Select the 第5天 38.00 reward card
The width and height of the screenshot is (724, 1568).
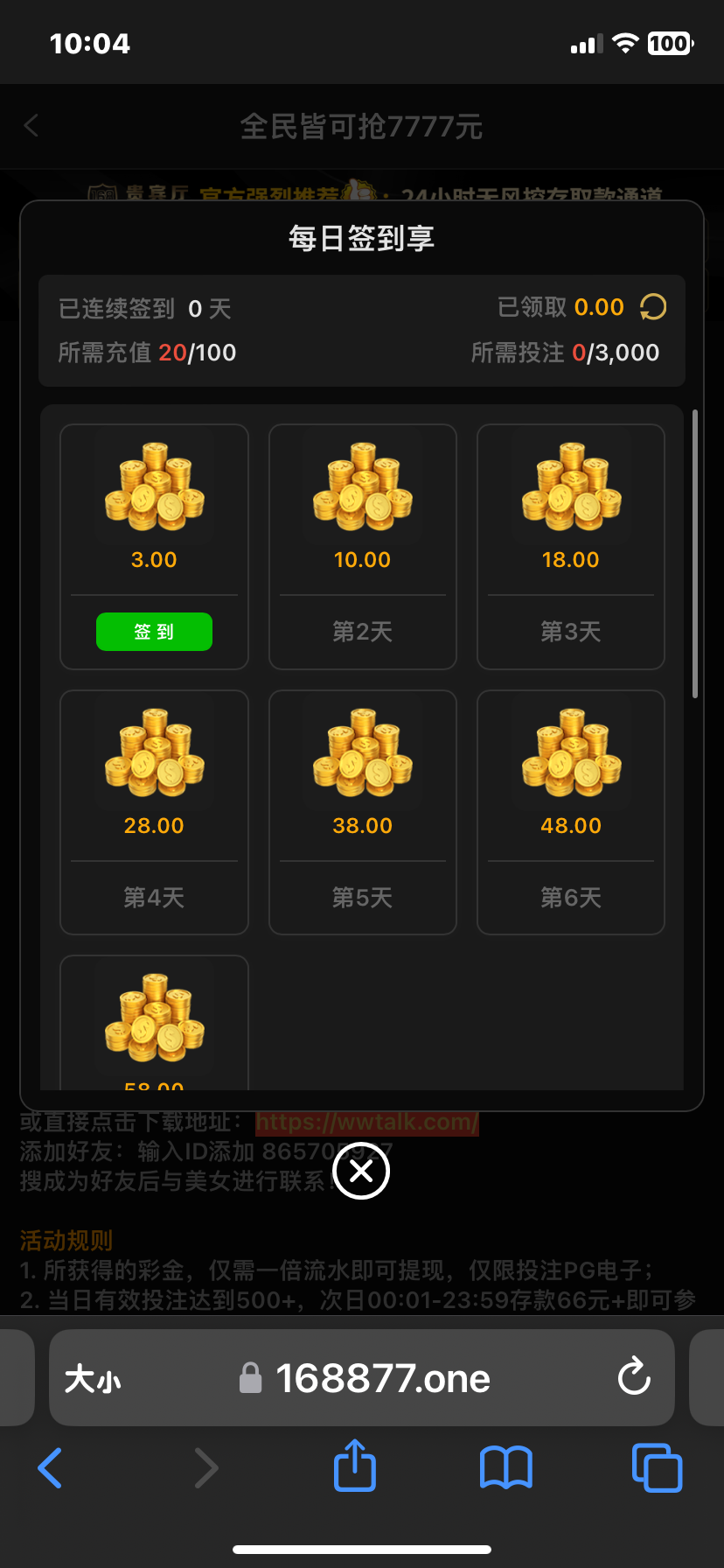pos(362,812)
